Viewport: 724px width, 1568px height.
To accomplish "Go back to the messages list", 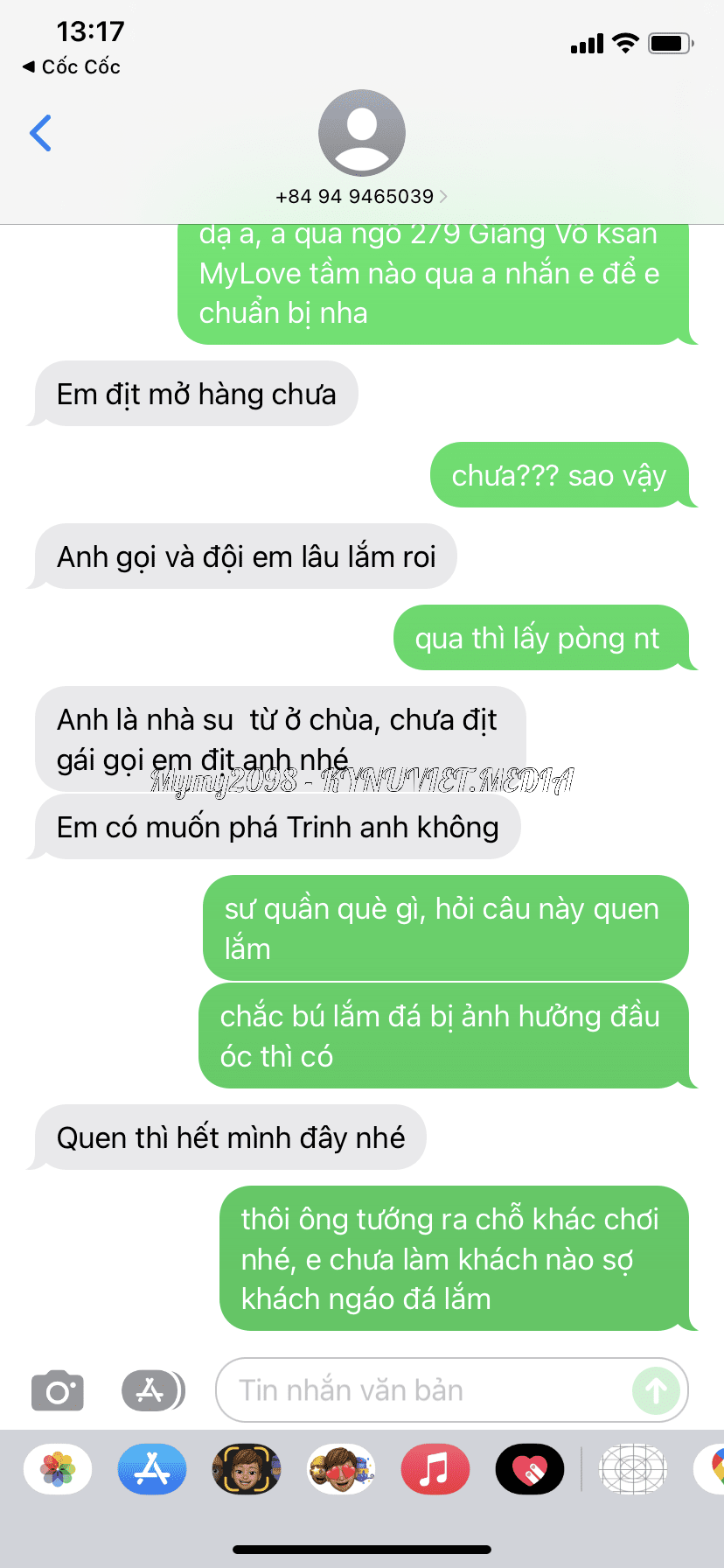I will 40,133.
